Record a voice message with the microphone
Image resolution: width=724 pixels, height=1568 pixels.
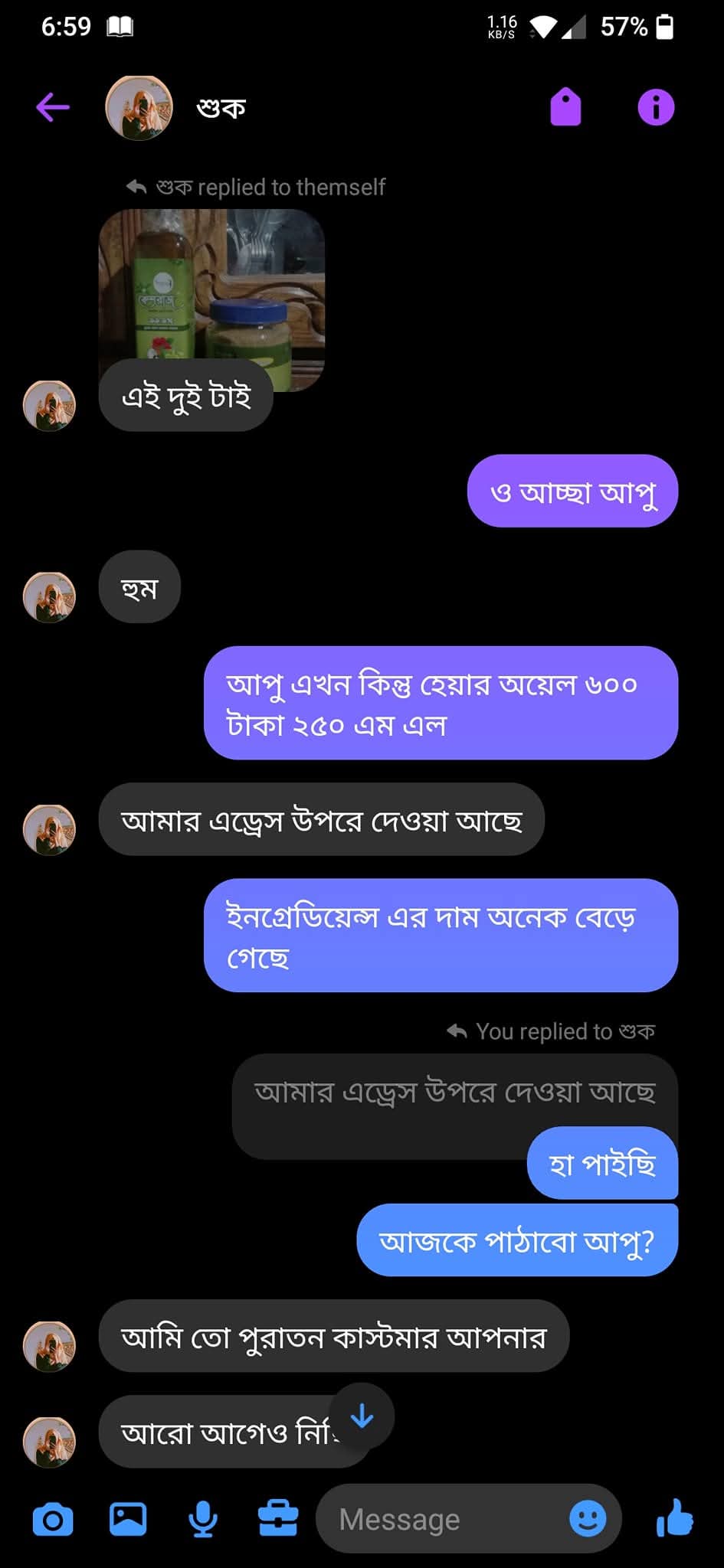(203, 1519)
